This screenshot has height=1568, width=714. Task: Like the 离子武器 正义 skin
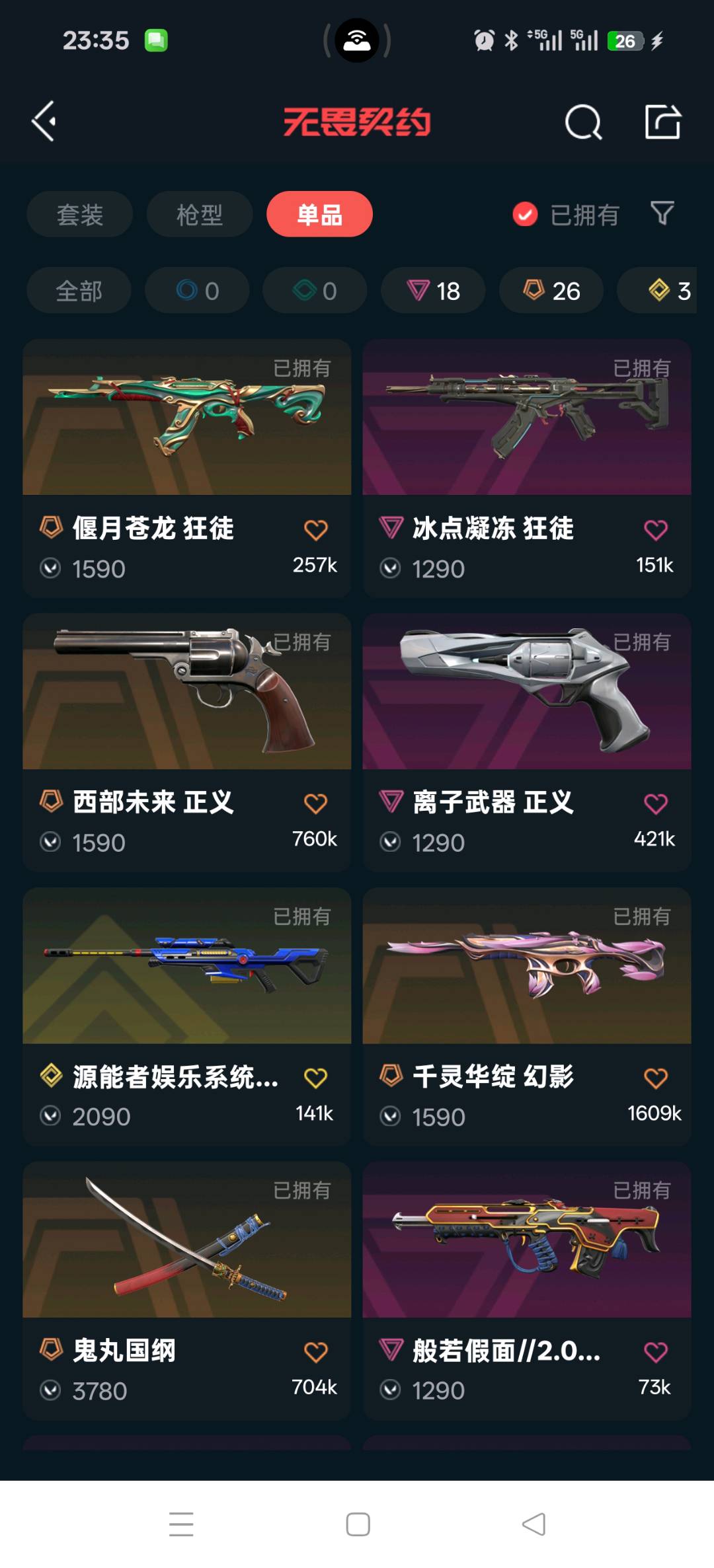[655, 804]
